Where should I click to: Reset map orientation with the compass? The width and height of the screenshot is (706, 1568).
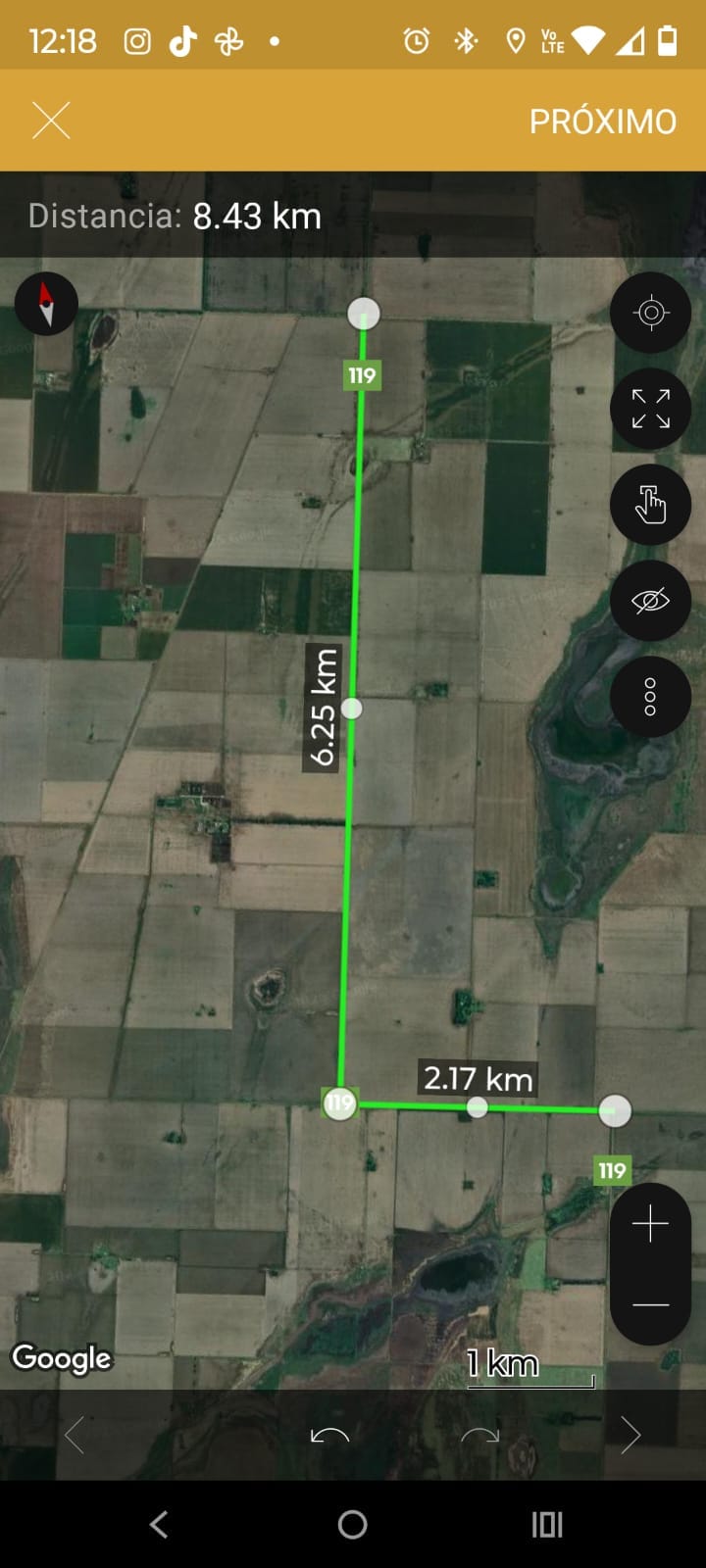click(46, 304)
